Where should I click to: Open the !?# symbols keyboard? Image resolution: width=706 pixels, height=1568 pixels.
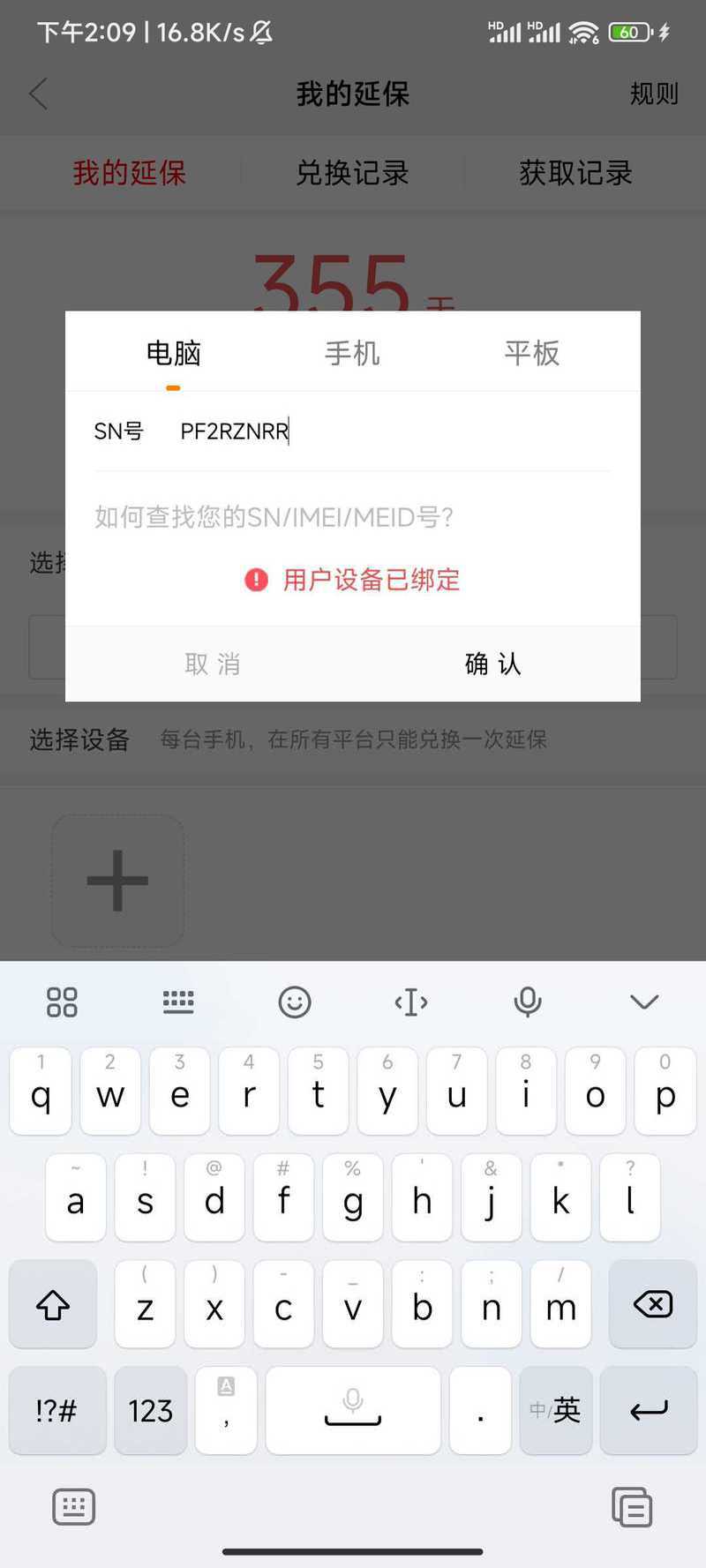[x=57, y=1410]
